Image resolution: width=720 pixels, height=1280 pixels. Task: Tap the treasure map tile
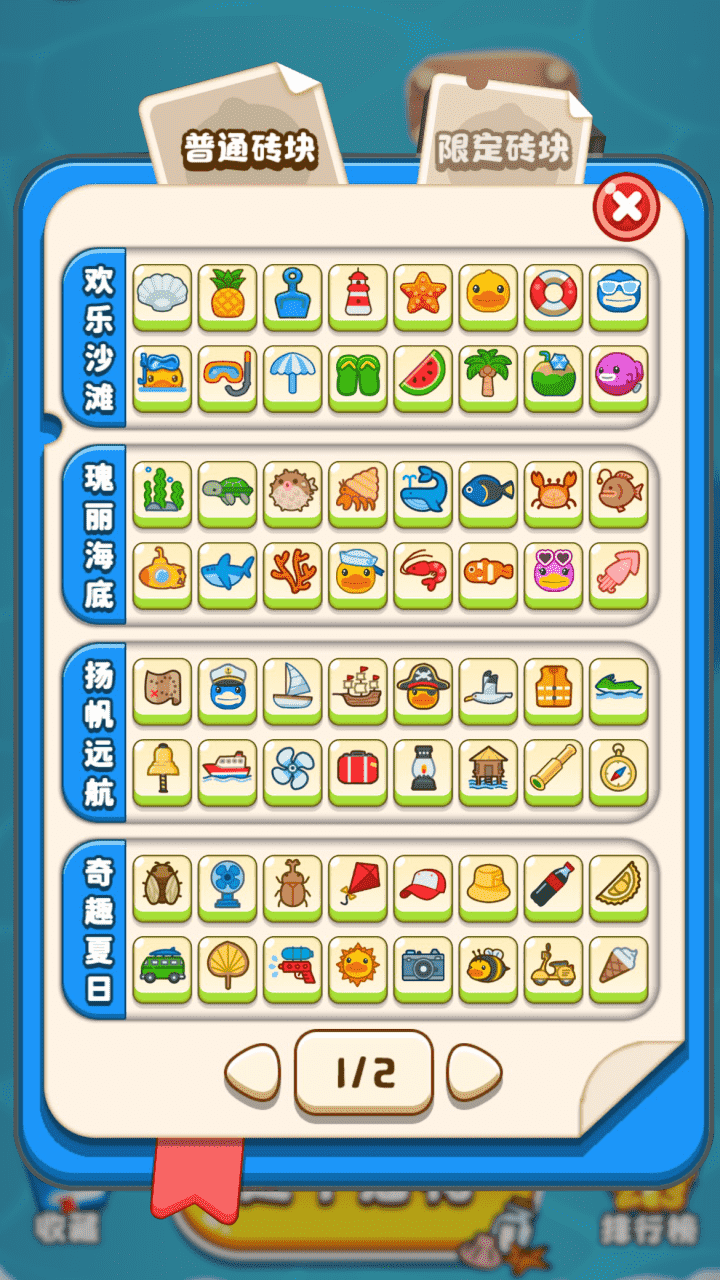161,688
